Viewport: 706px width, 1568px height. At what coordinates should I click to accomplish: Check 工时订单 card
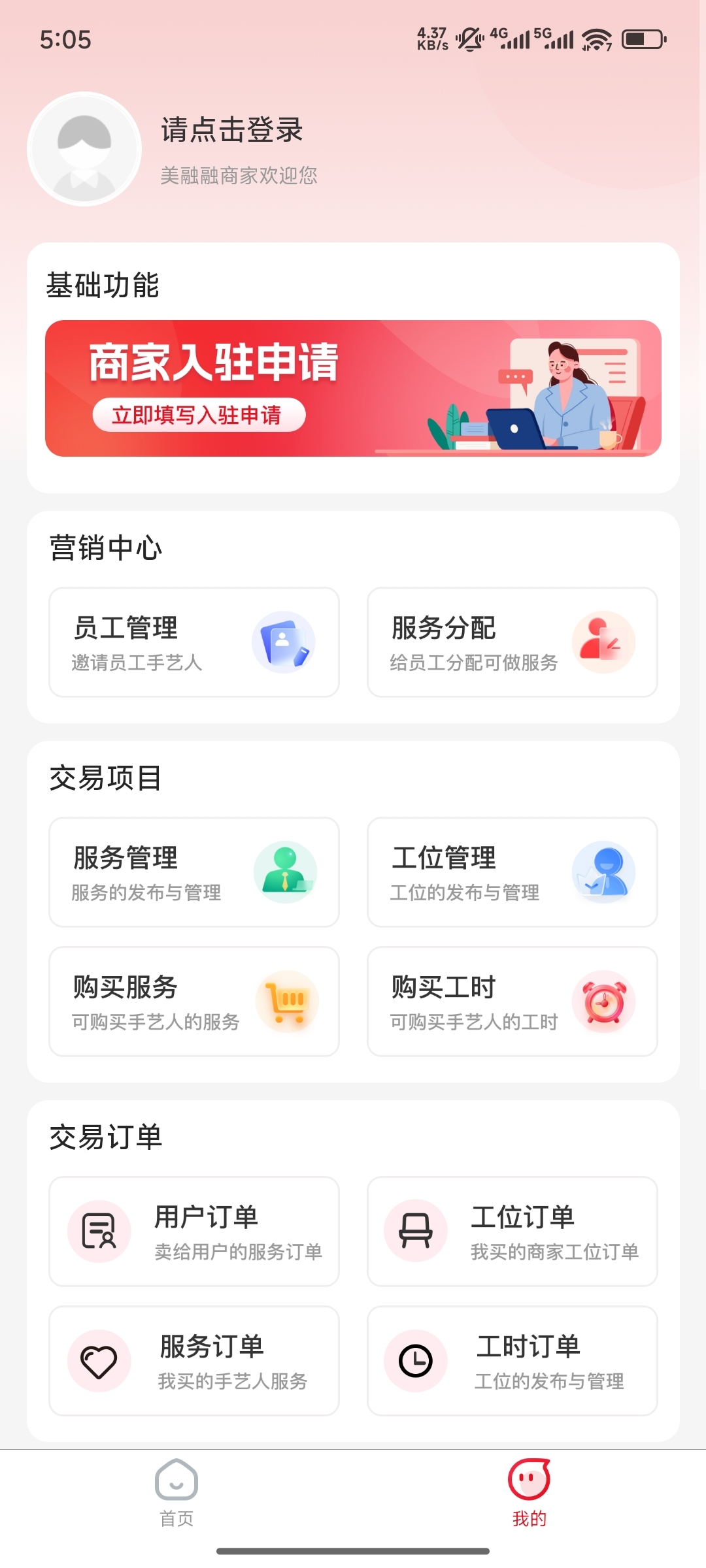click(512, 1361)
